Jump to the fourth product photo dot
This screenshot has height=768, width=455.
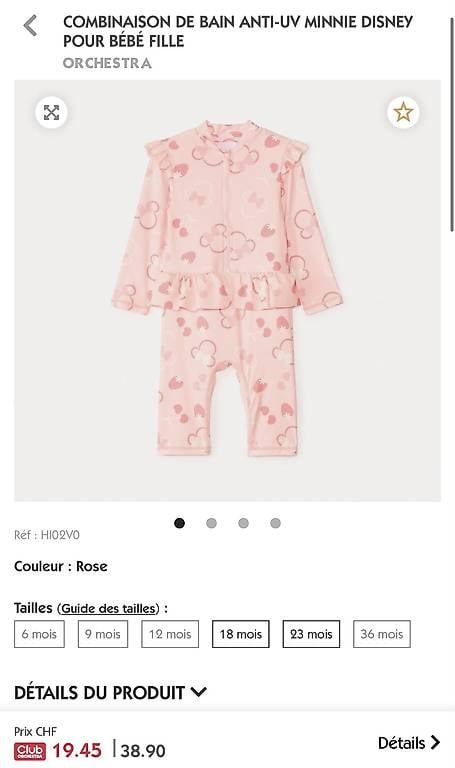pos(275,523)
